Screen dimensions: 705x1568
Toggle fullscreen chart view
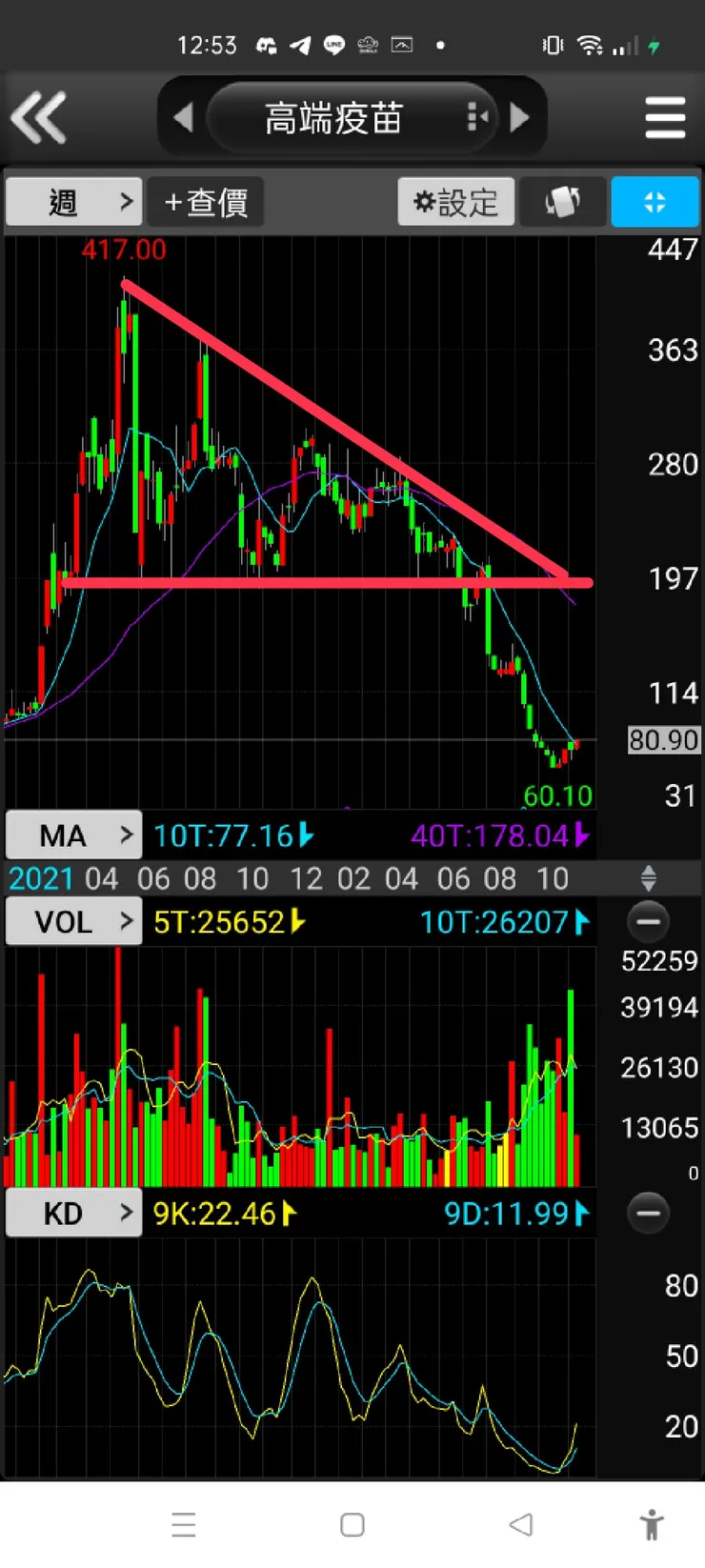click(x=655, y=202)
